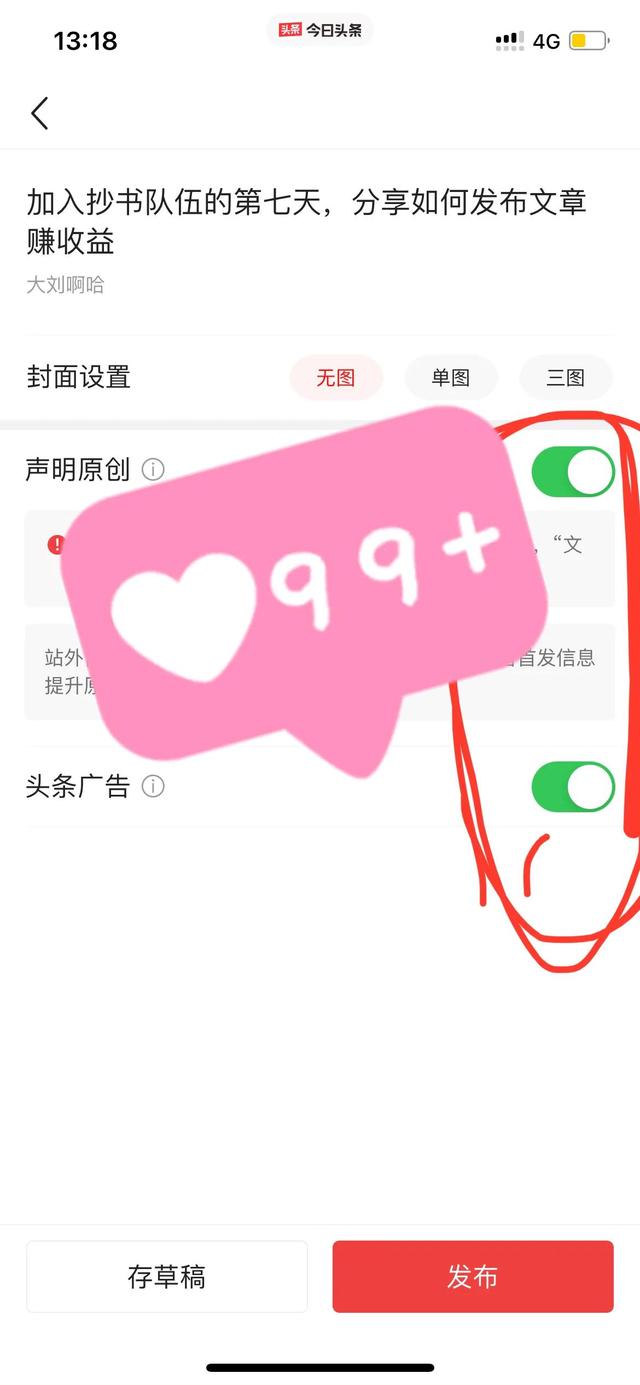This screenshot has width=640, height=1385.
Task: Return to 今日头条 via status bar pill
Action: (x=321, y=30)
